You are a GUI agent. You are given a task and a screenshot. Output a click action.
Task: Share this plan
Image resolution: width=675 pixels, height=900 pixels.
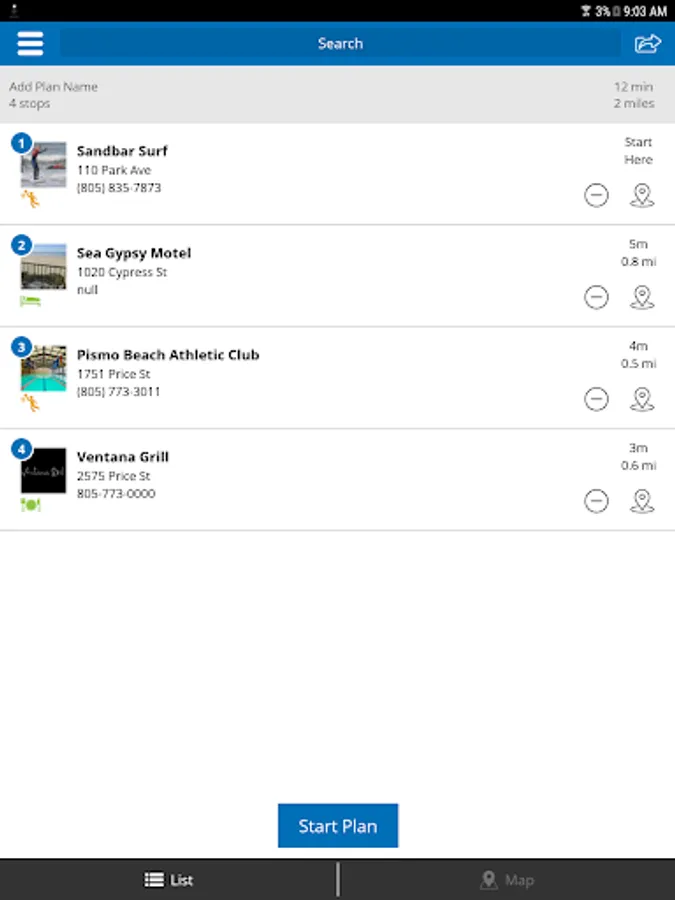click(648, 44)
